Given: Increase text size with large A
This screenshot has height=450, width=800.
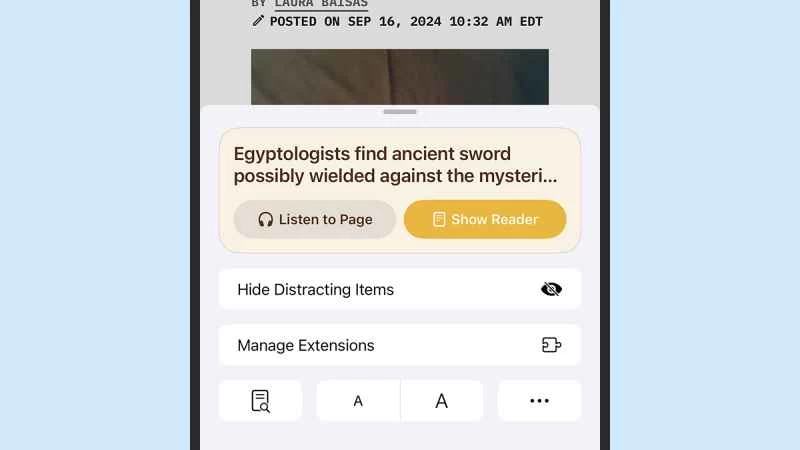Looking at the screenshot, I should point(441,401).
